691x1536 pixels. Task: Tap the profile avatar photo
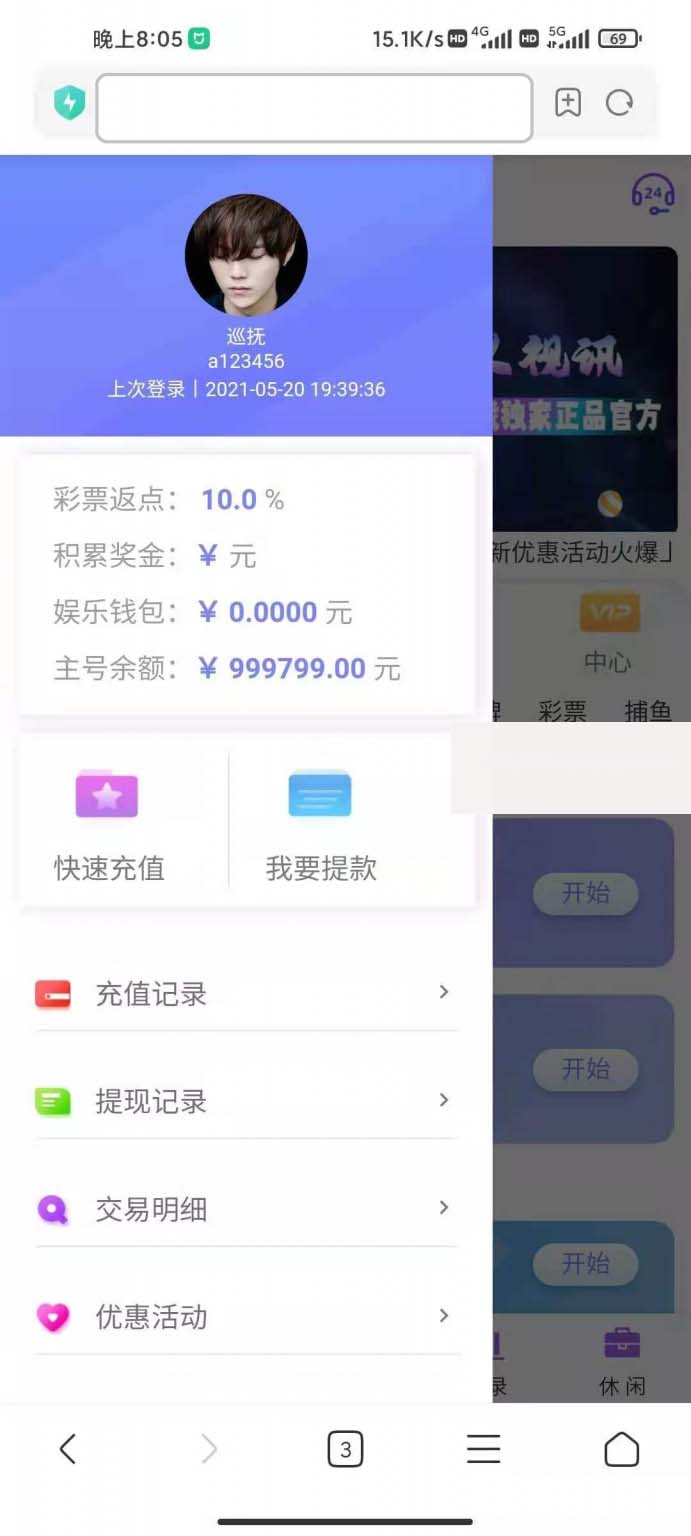pos(246,255)
